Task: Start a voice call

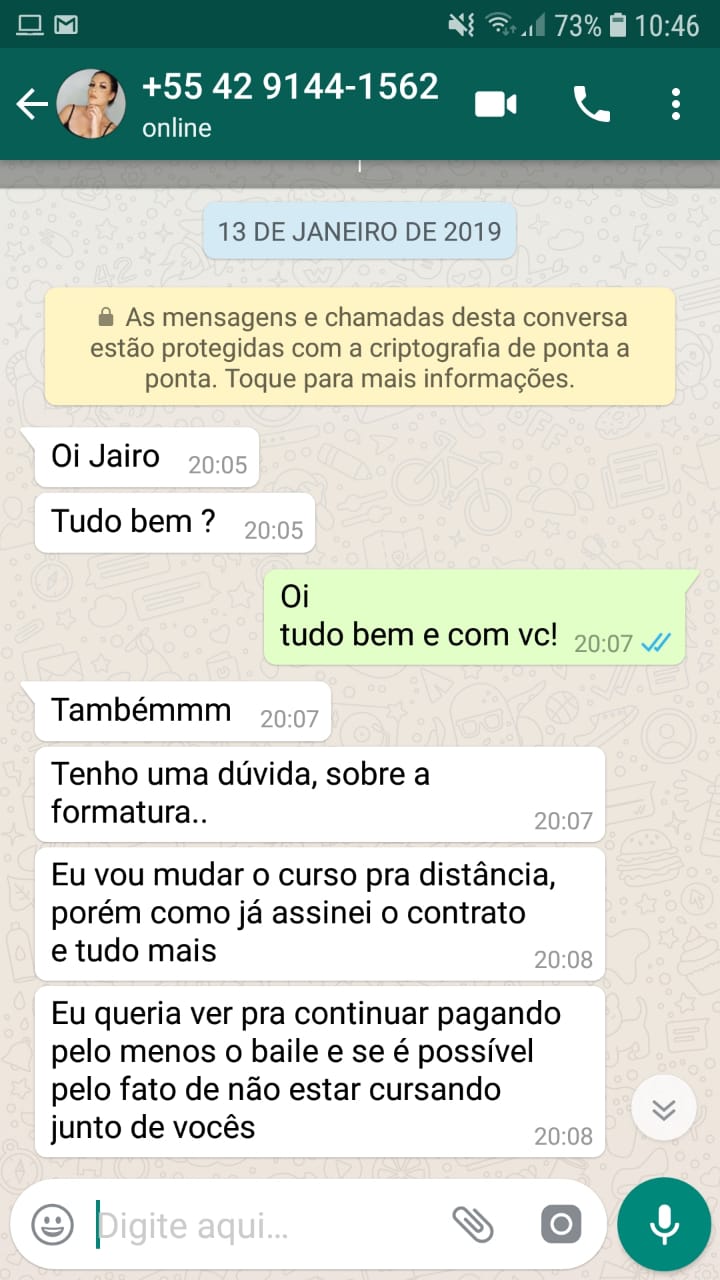Action: [x=591, y=104]
